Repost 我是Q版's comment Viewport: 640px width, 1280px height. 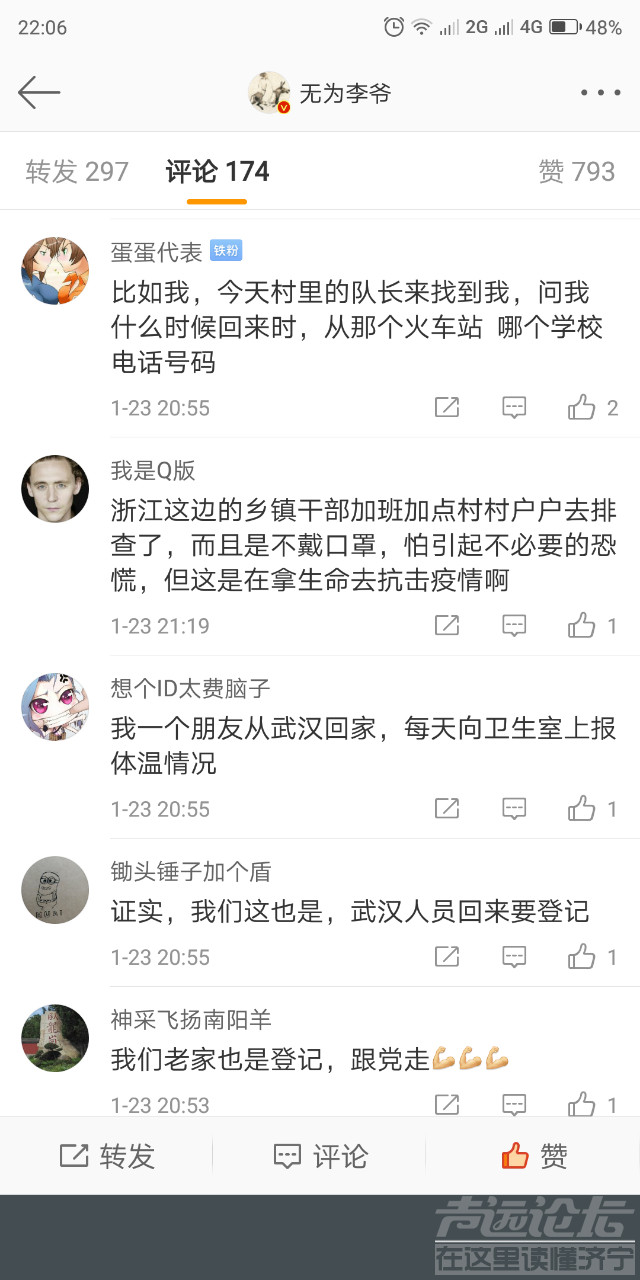tap(447, 626)
